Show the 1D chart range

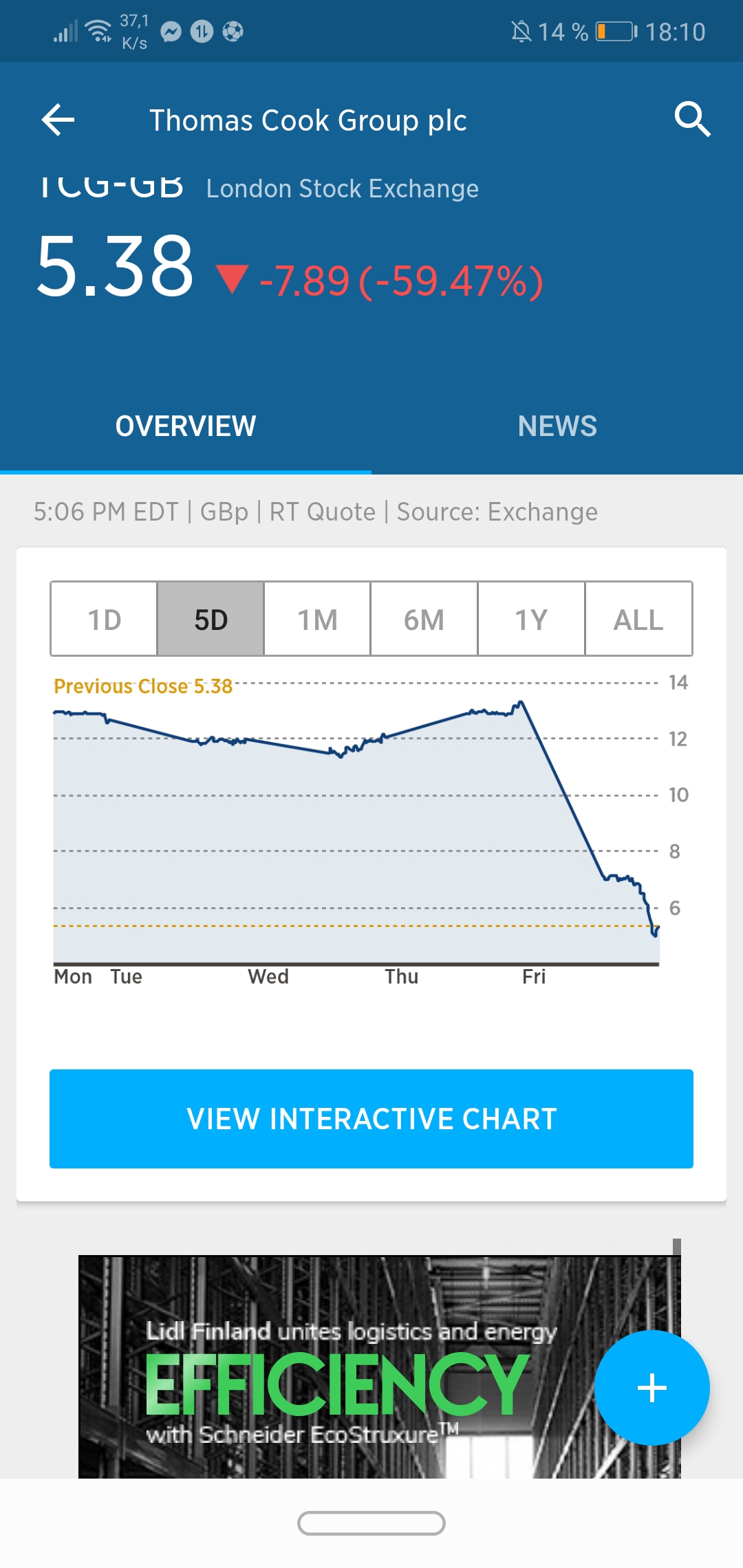[x=104, y=619]
